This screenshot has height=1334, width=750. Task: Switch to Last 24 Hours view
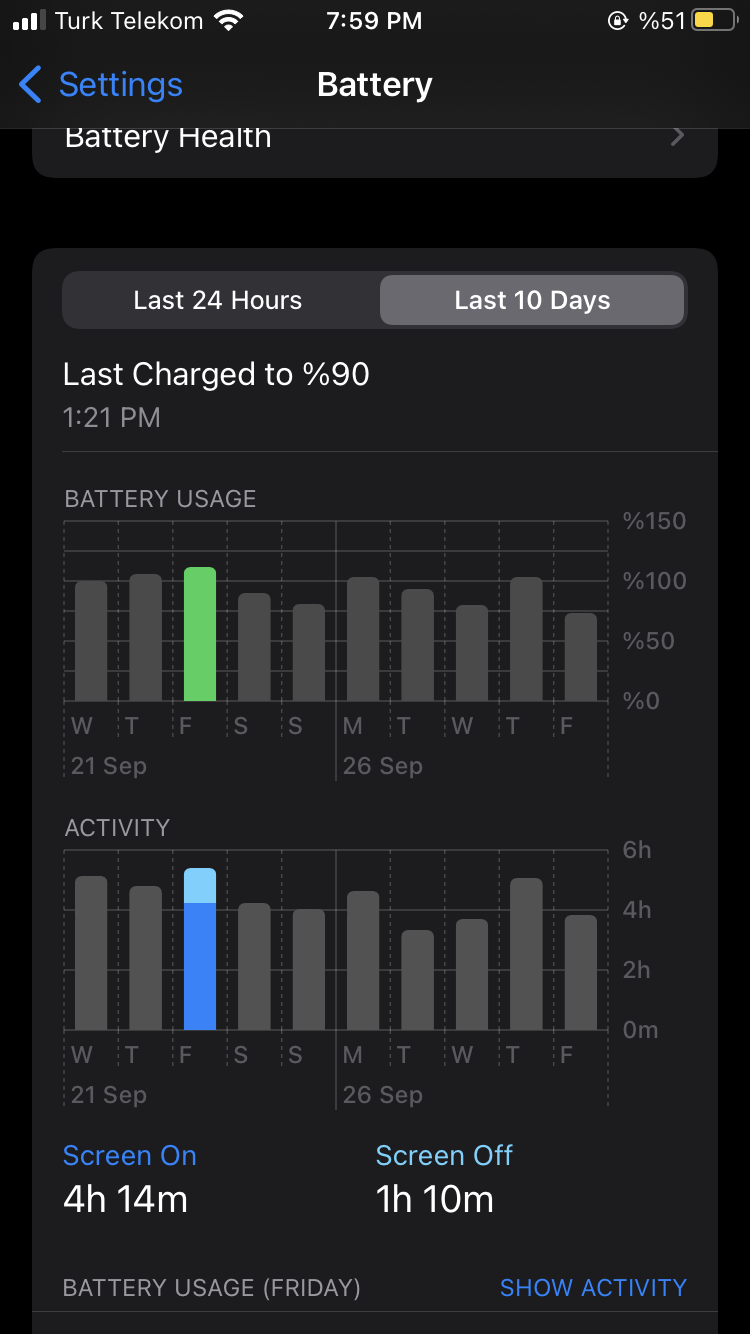click(x=218, y=300)
